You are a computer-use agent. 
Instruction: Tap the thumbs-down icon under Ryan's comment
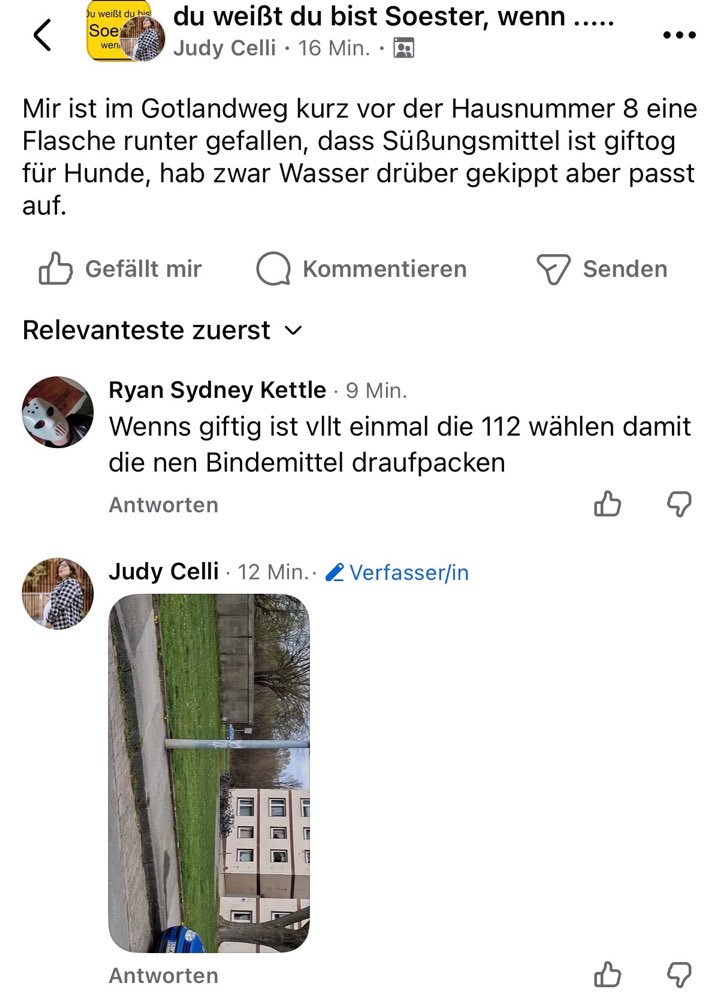click(x=681, y=505)
